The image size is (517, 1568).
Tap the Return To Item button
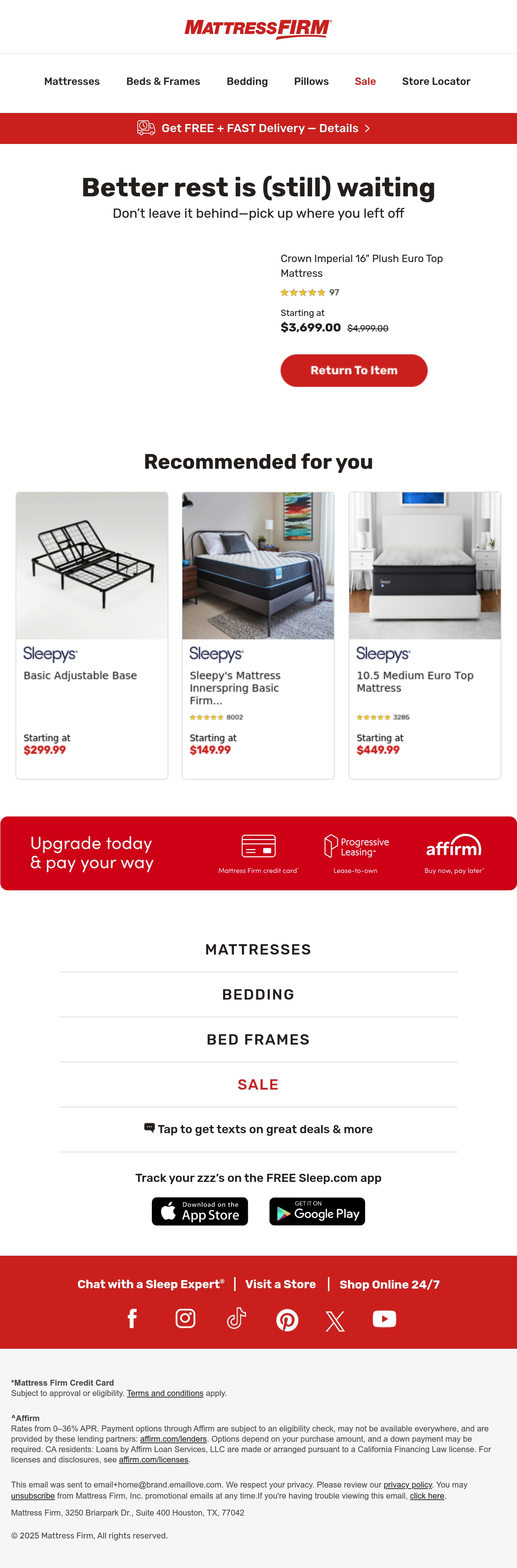coord(354,370)
